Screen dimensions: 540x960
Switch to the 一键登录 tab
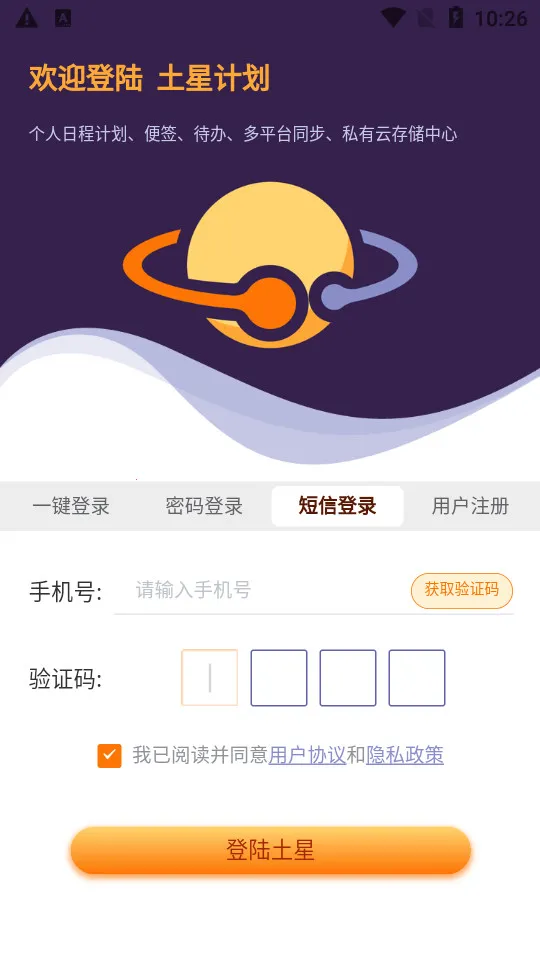click(71, 506)
